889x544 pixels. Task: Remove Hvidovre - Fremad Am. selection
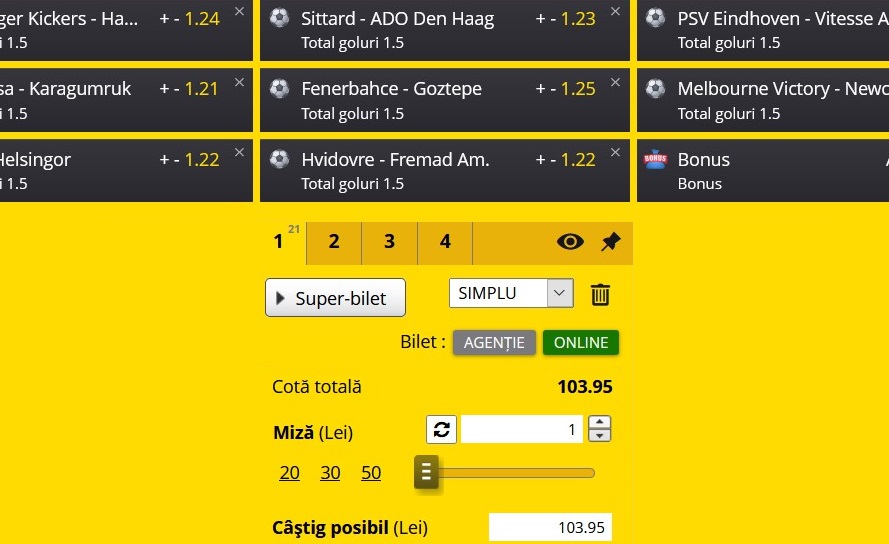pyautogui.click(x=615, y=152)
